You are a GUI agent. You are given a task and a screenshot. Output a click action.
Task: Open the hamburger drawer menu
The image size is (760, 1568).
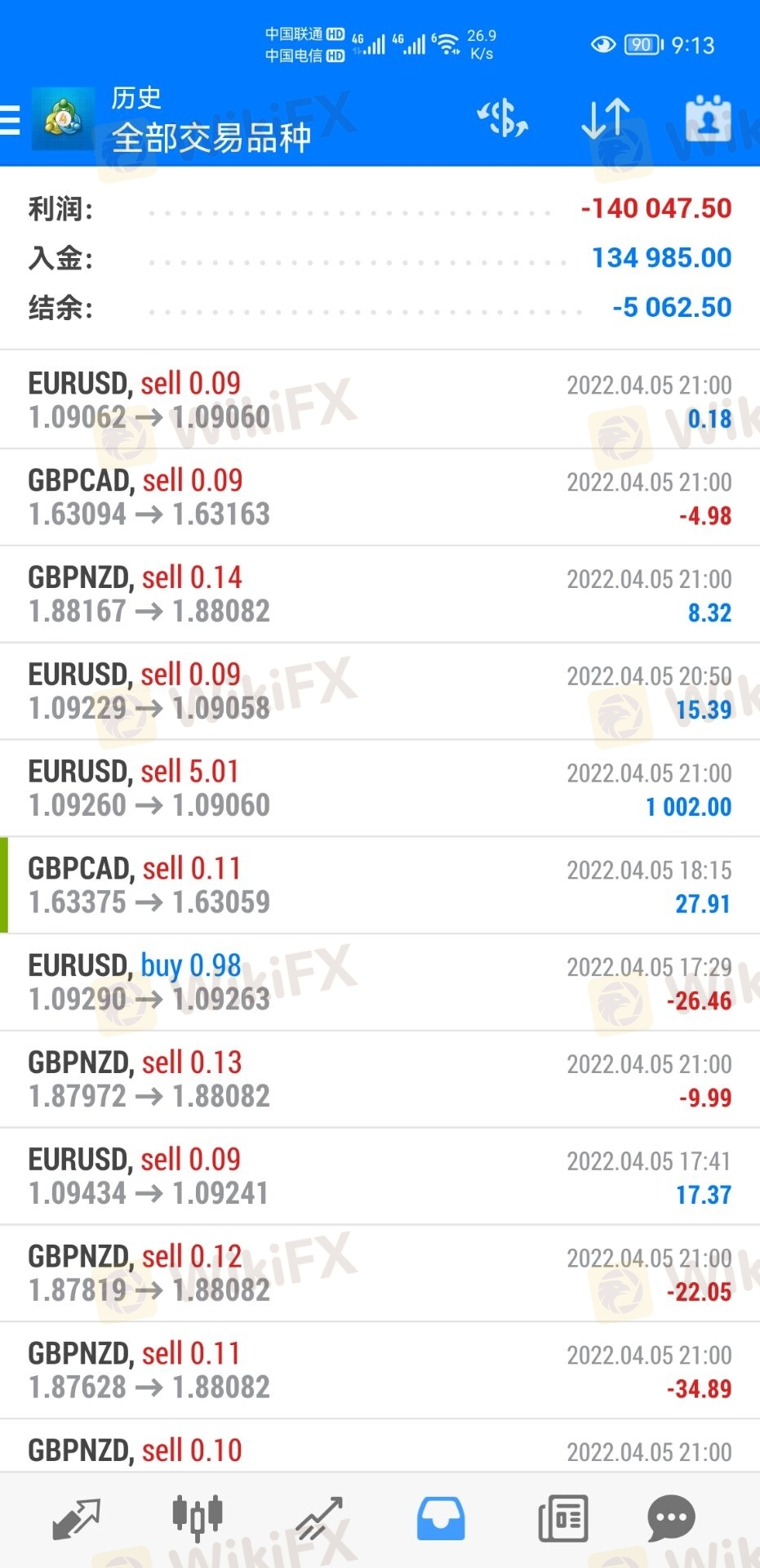point(10,121)
